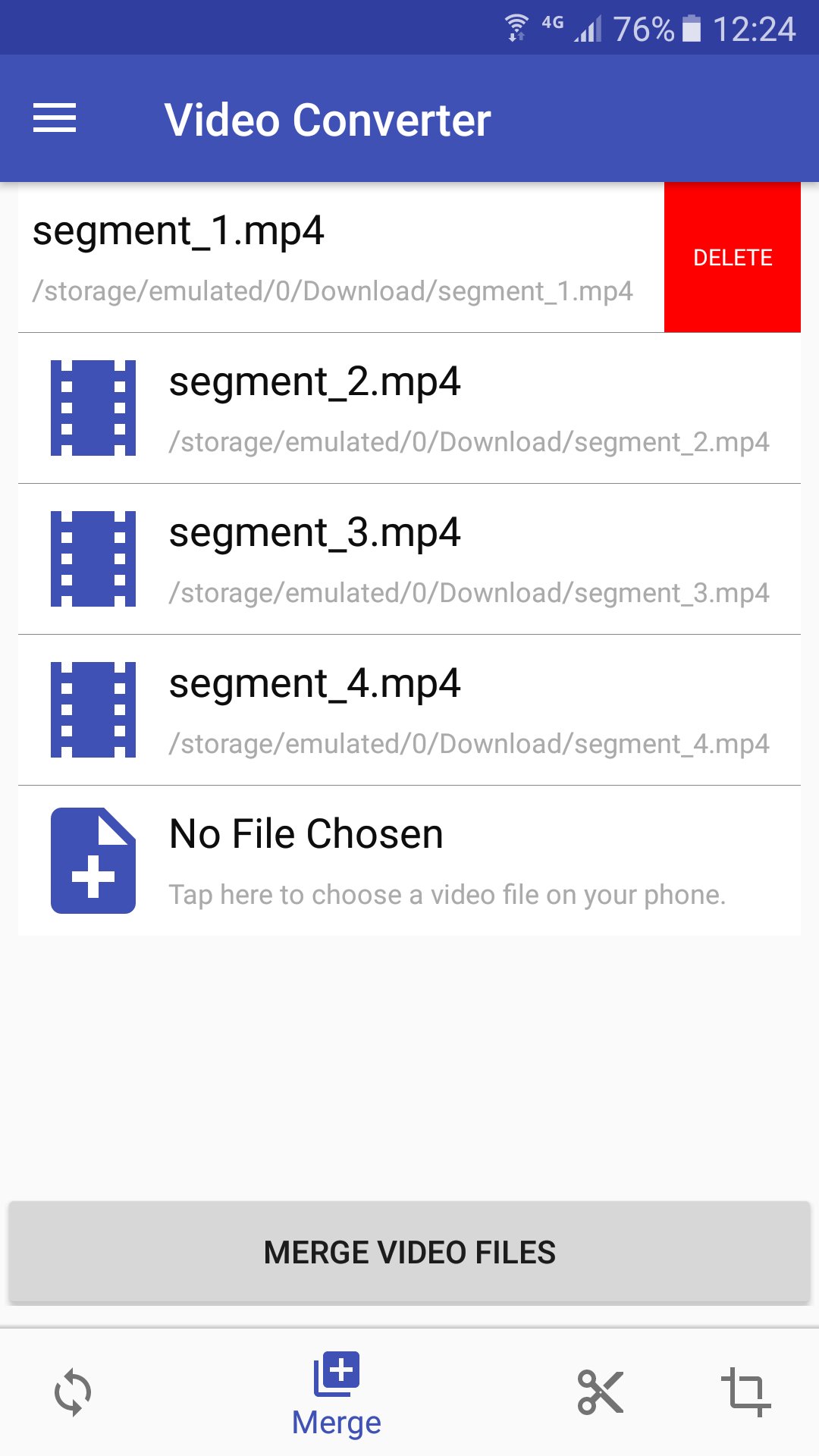Screen dimensions: 819x1456
Task: Delete segment_1.mp4 from the list
Action: pos(732,257)
